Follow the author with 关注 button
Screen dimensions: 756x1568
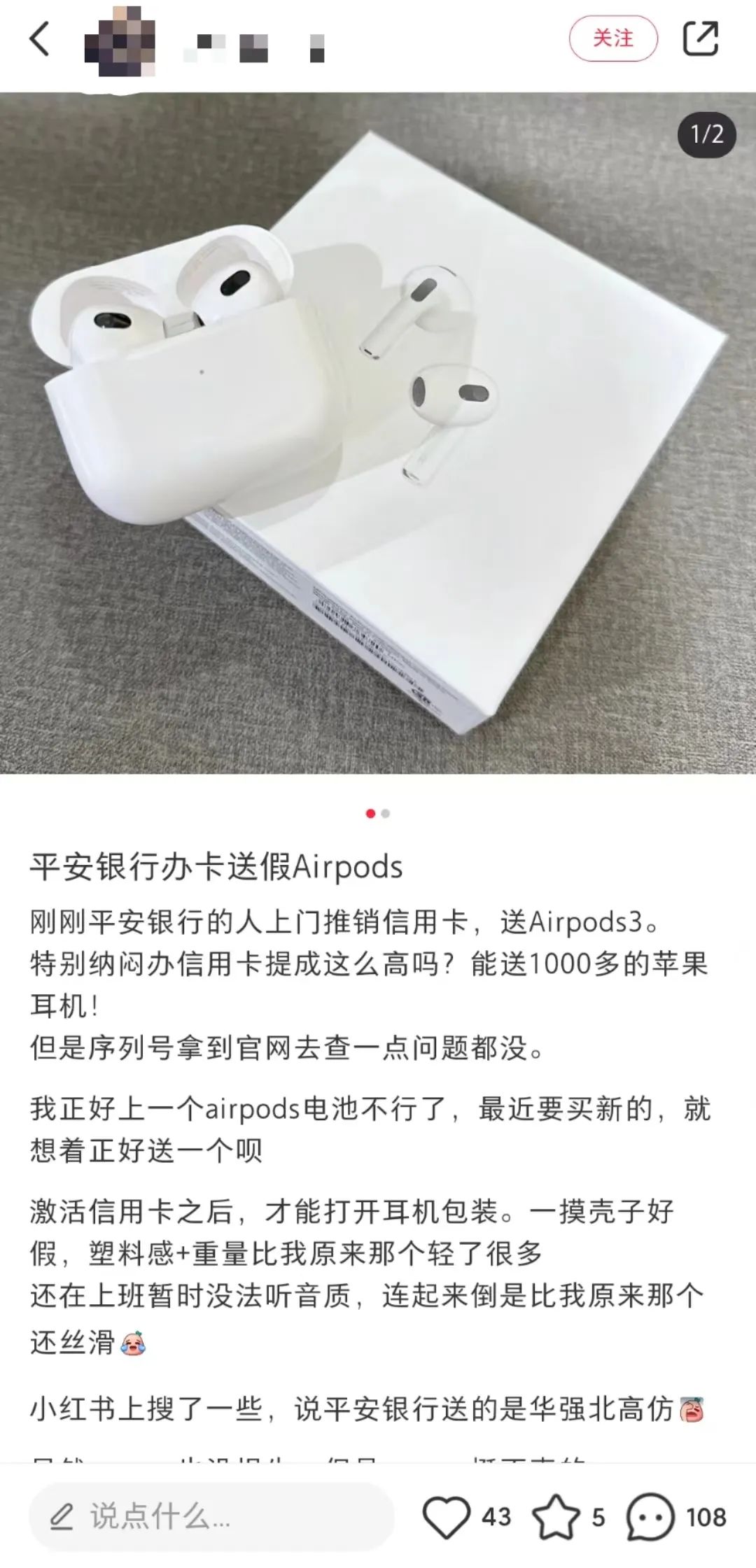coord(613,38)
